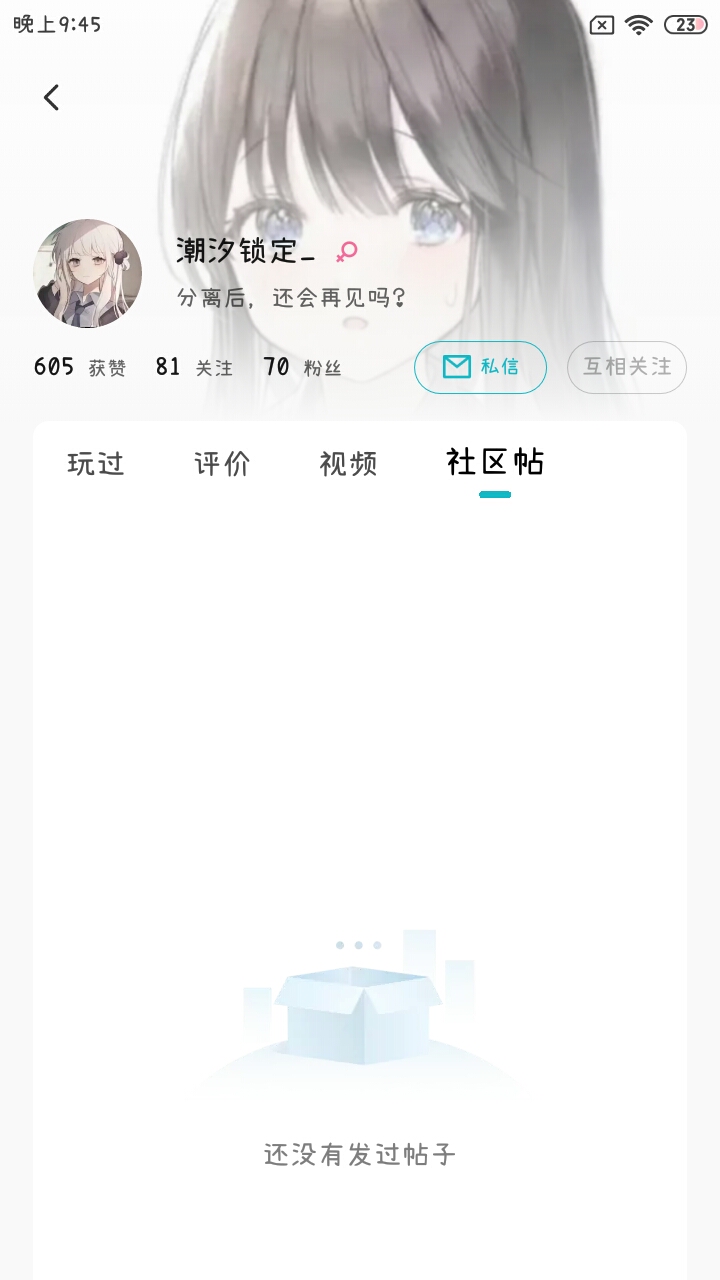Viewport: 720px width, 1280px height.
Task: View the 70 粉丝 followers list
Action: 302,367
